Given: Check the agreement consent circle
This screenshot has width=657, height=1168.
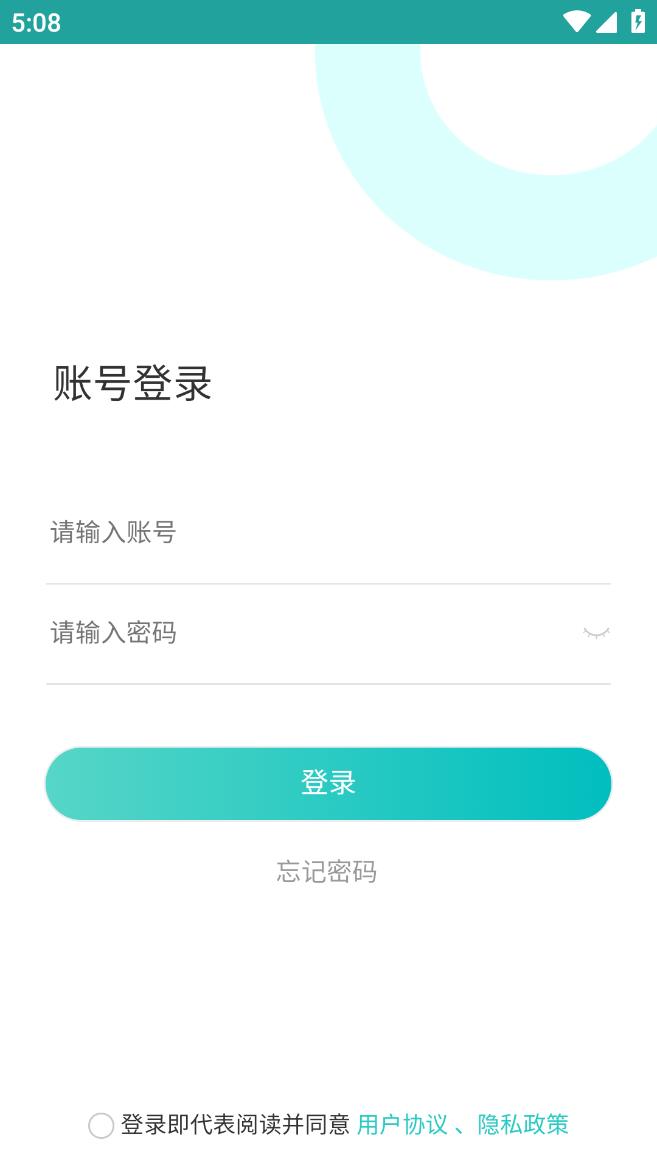Looking at the screenshot, I should (x=101, y=1125).
